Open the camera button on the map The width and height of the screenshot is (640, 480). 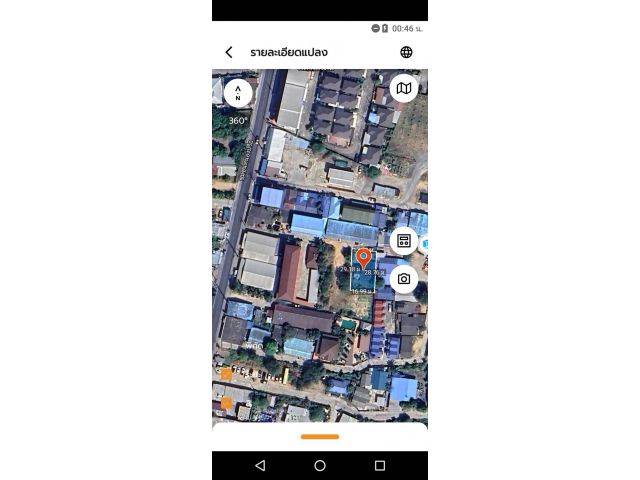(404, 279)
